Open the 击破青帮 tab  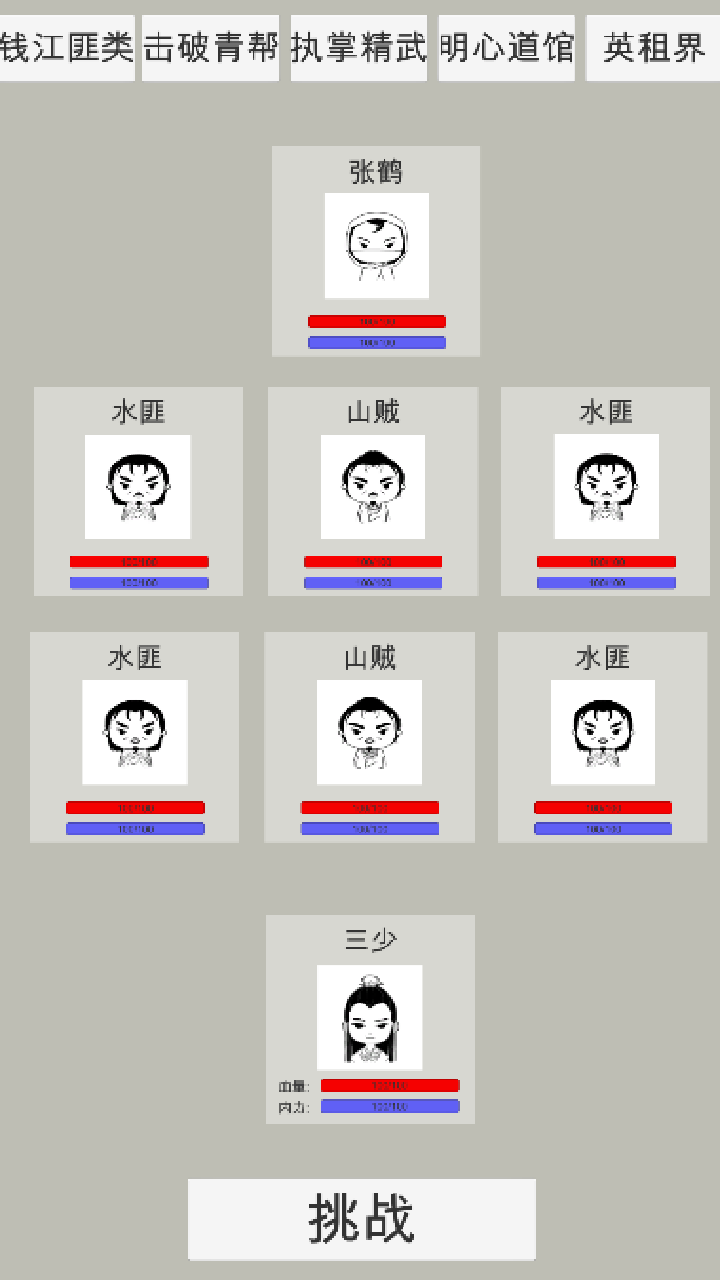click(210, 46)
